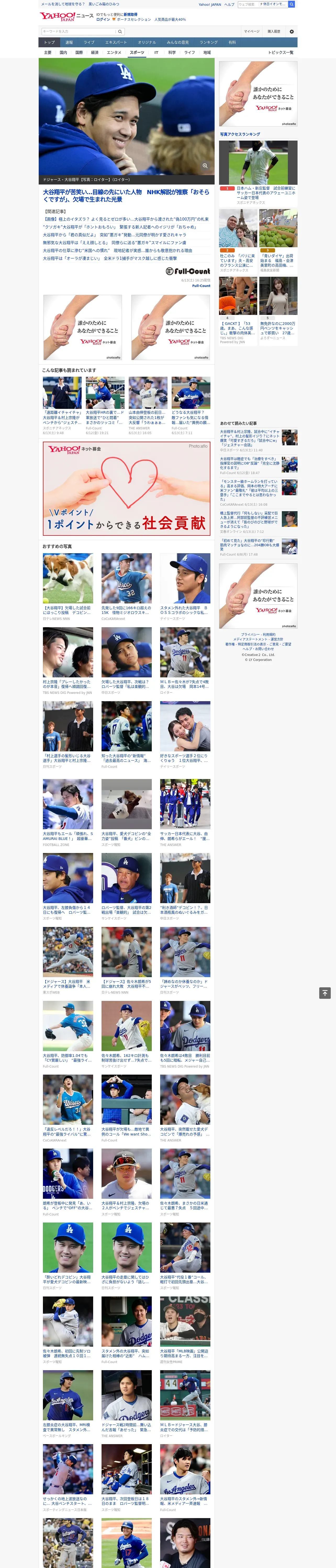Screen dimensions: 336x1568
Task: Open 購入履歴
Action: [274, 31]
